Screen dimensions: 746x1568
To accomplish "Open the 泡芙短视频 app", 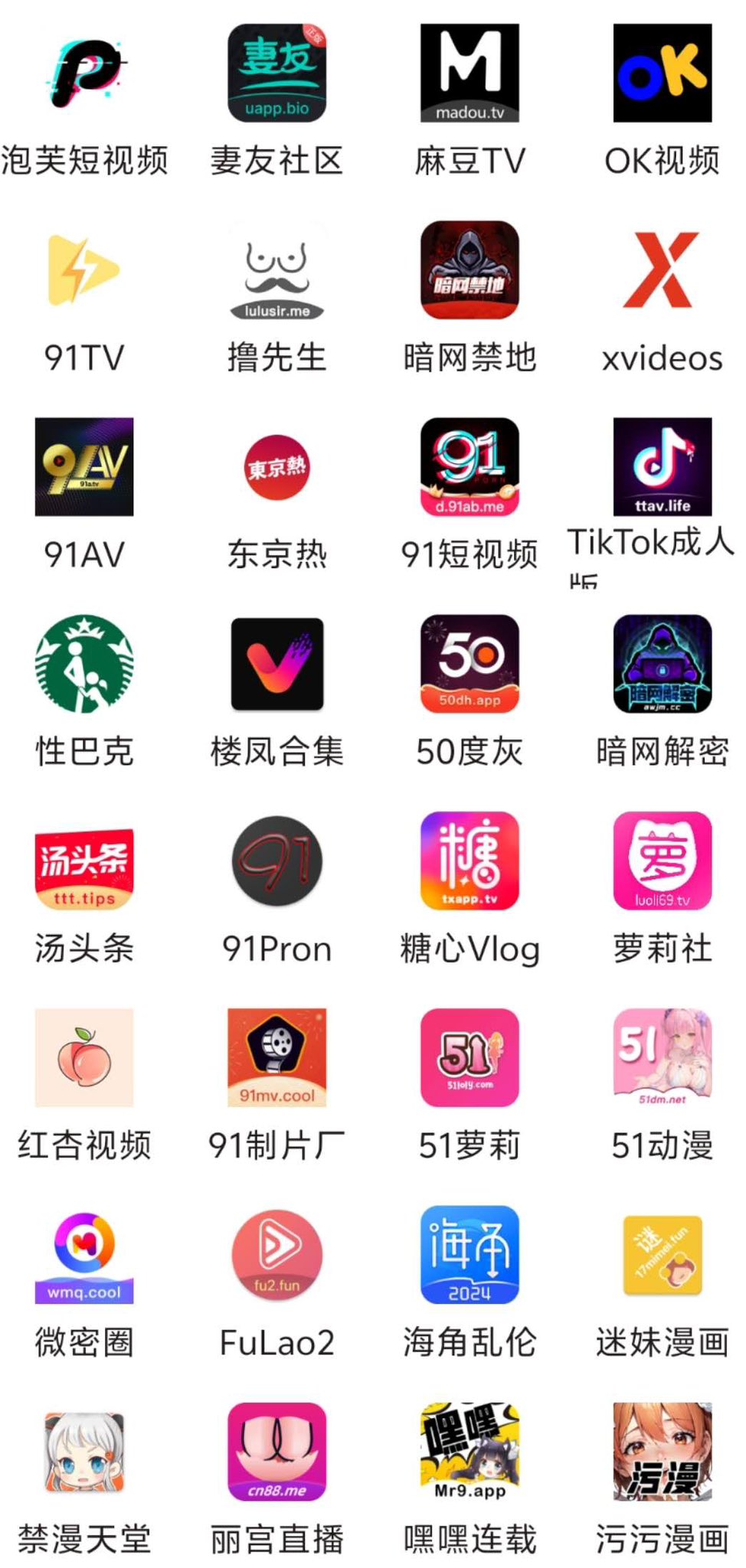I will pyautogui.click(x=83, y=73).
